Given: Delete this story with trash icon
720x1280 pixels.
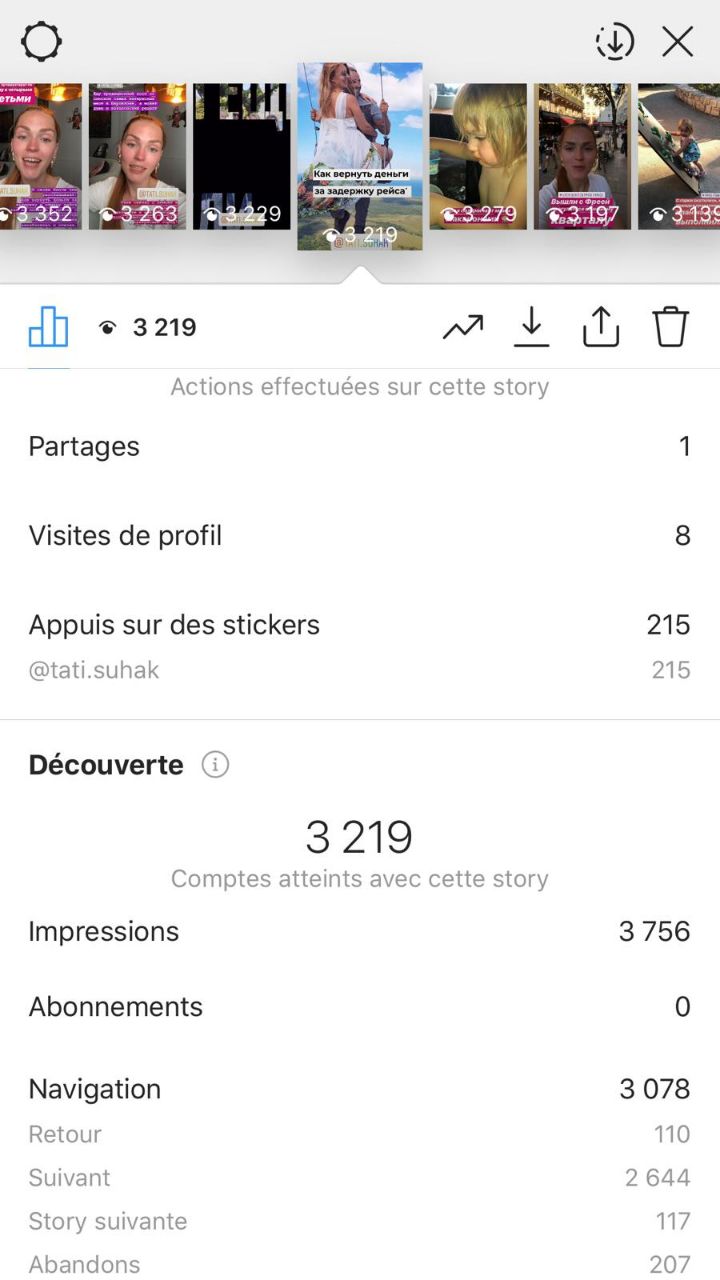Looking at the screenshot, I should click(x=671, y=327).
